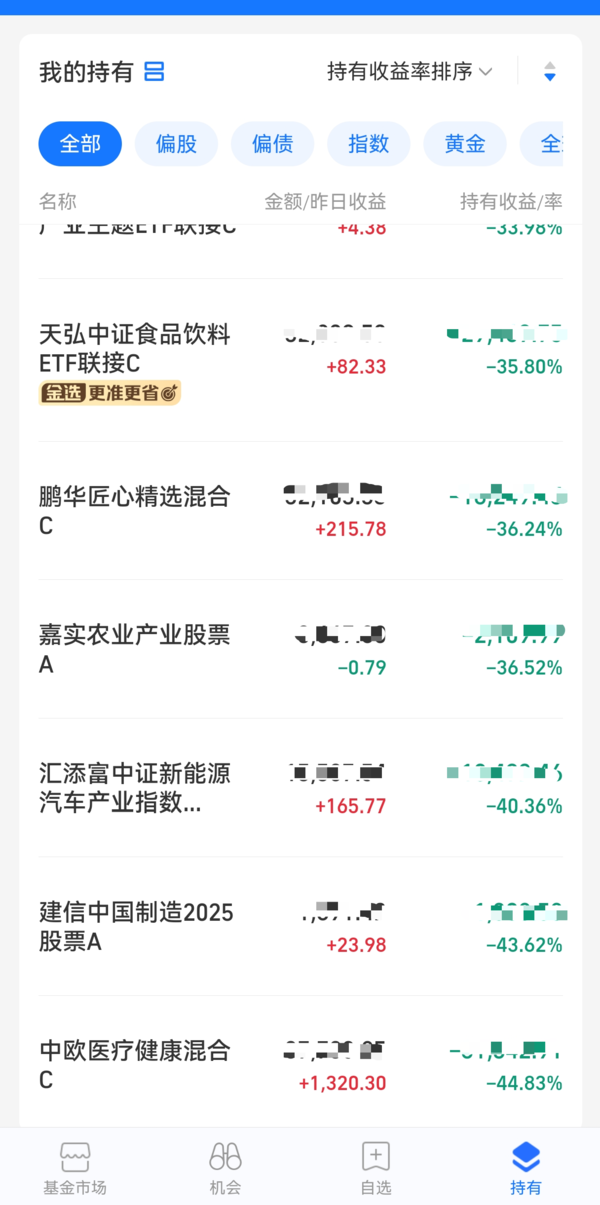Reverse sort order with the arrows icon
600x1205 pixels.
pyautogui.click(x=549, y=72)
